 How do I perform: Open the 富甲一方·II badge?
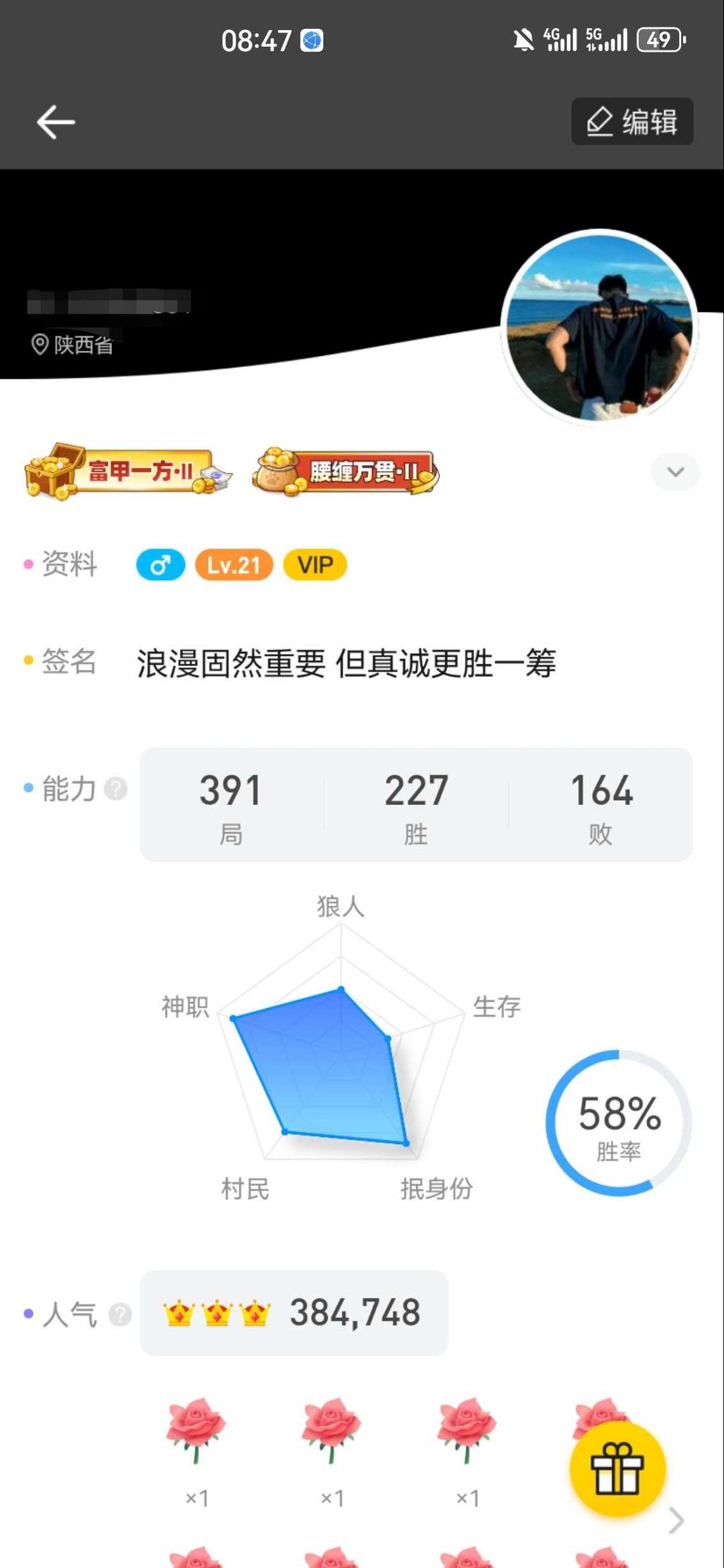pos(127,471)
